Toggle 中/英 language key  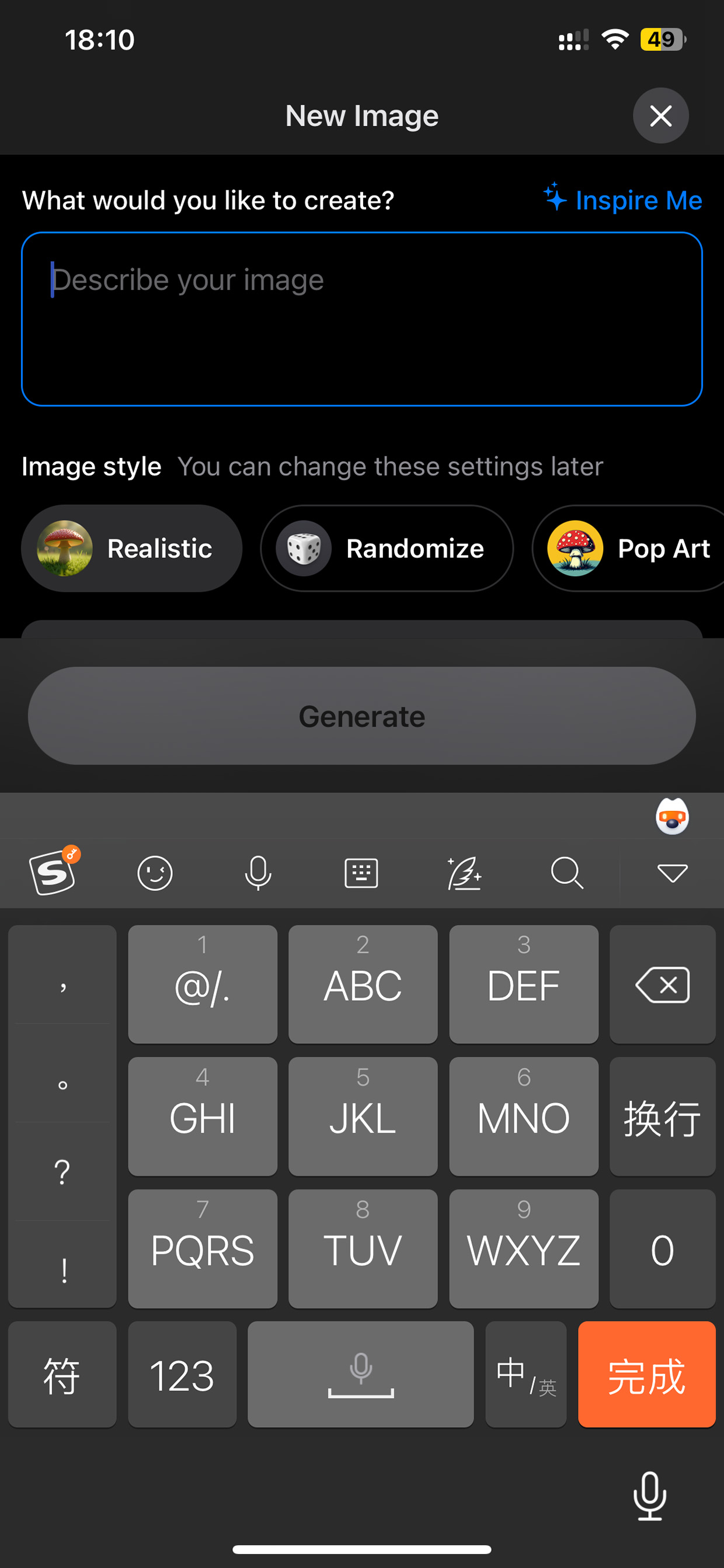tap(525, 1375)
